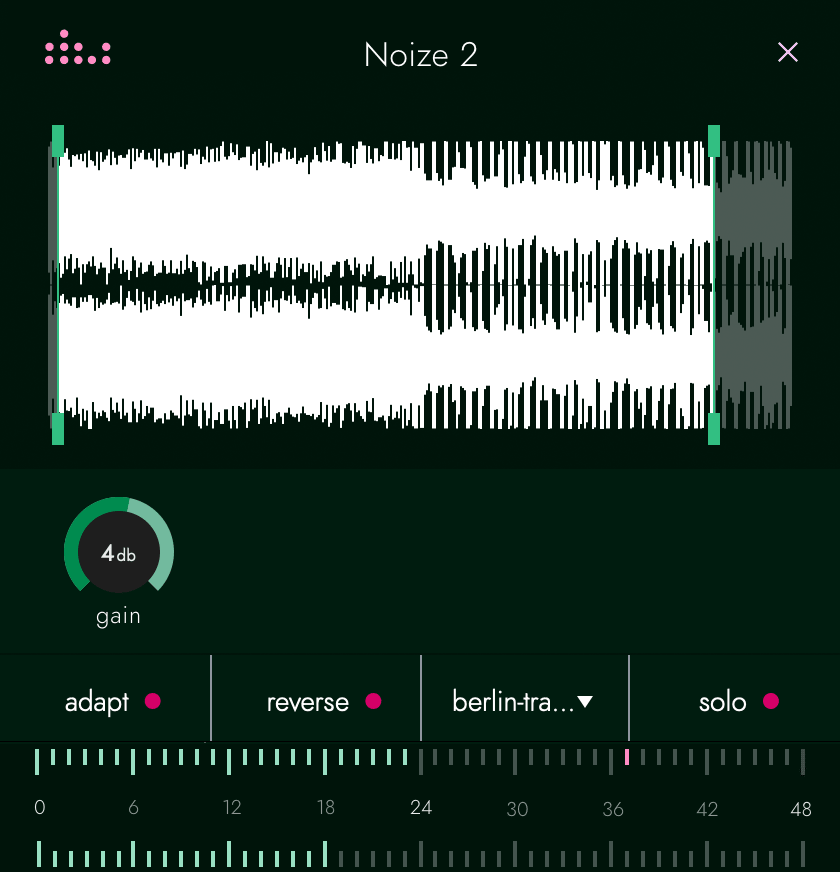Click the gain label below the knob
The image size is (840, 872).
118,615
